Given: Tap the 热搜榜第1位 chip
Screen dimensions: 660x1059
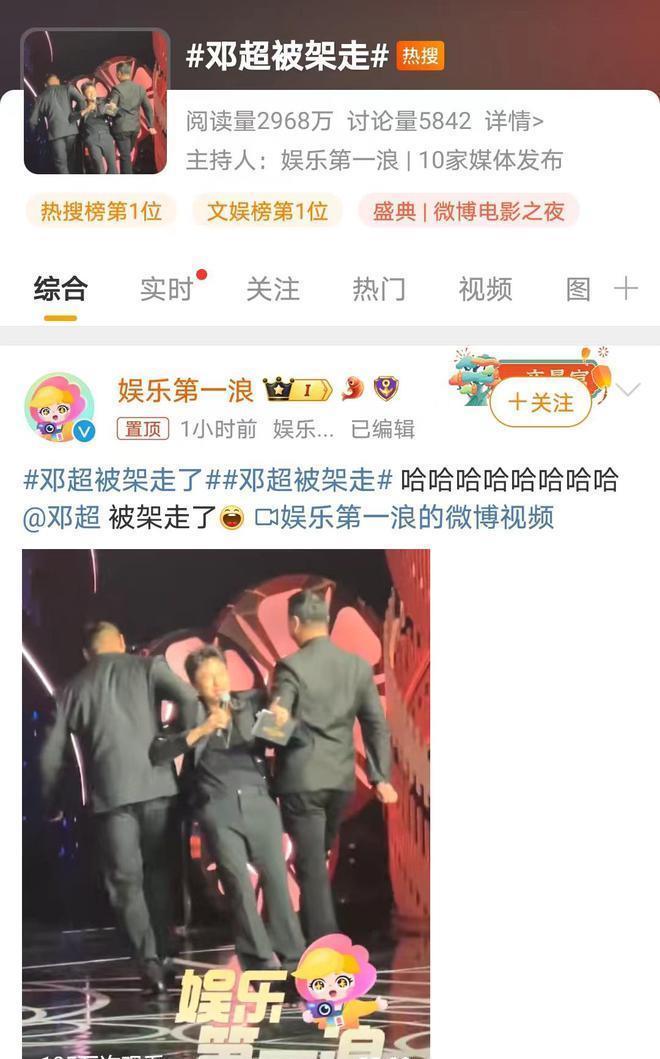Looking at the screenshot, I should click(101, 211).
